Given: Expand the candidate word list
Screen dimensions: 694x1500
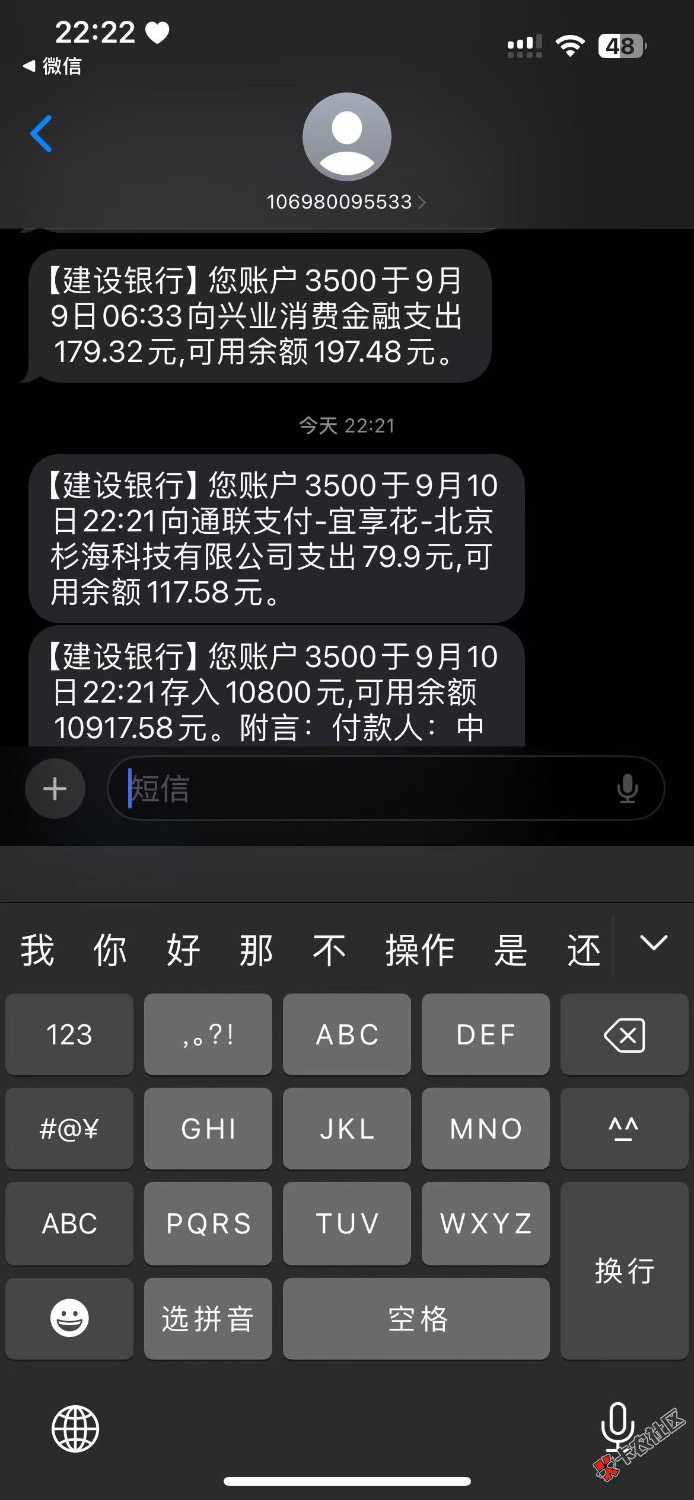Looking at the screenshot, I should coord(653,943).
